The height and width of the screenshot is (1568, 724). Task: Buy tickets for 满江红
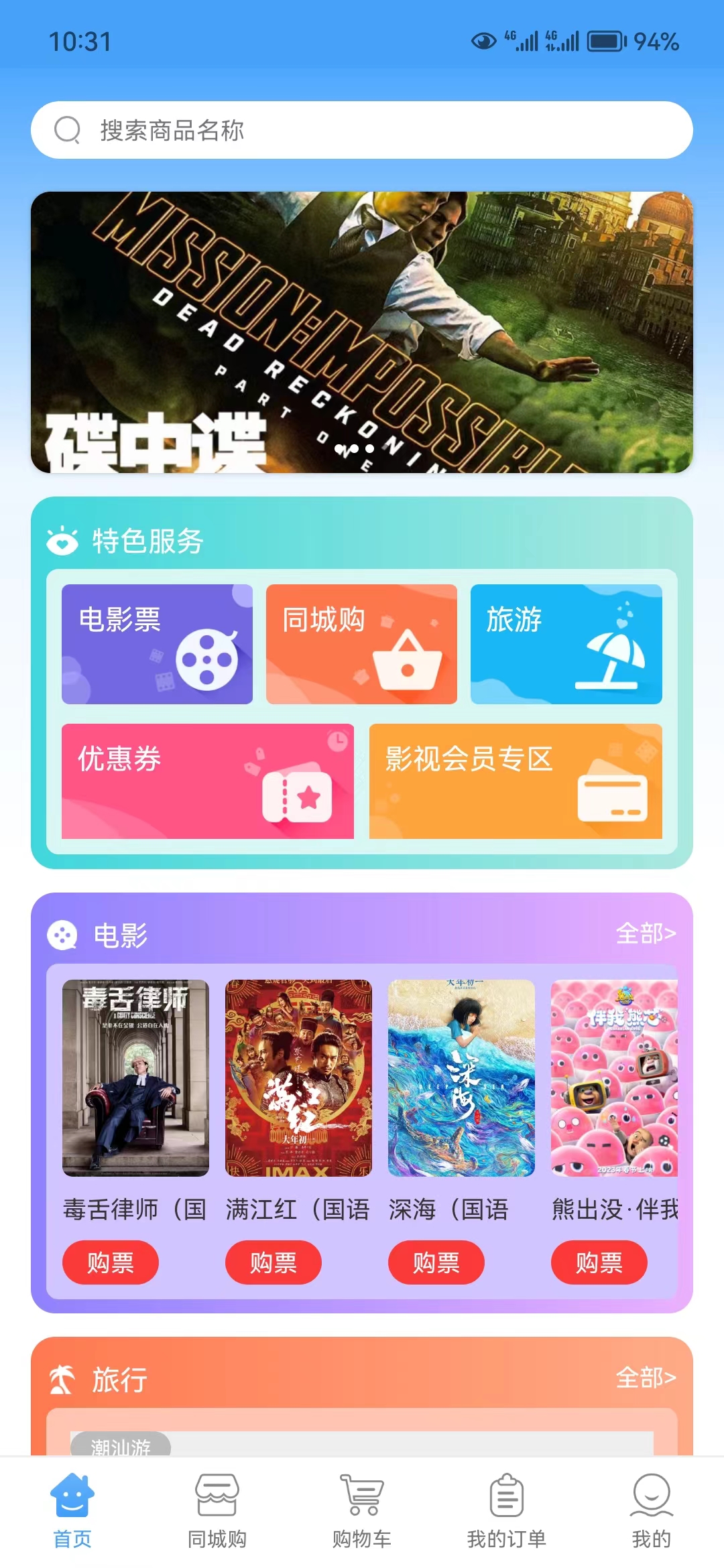tap(274, 1262)
